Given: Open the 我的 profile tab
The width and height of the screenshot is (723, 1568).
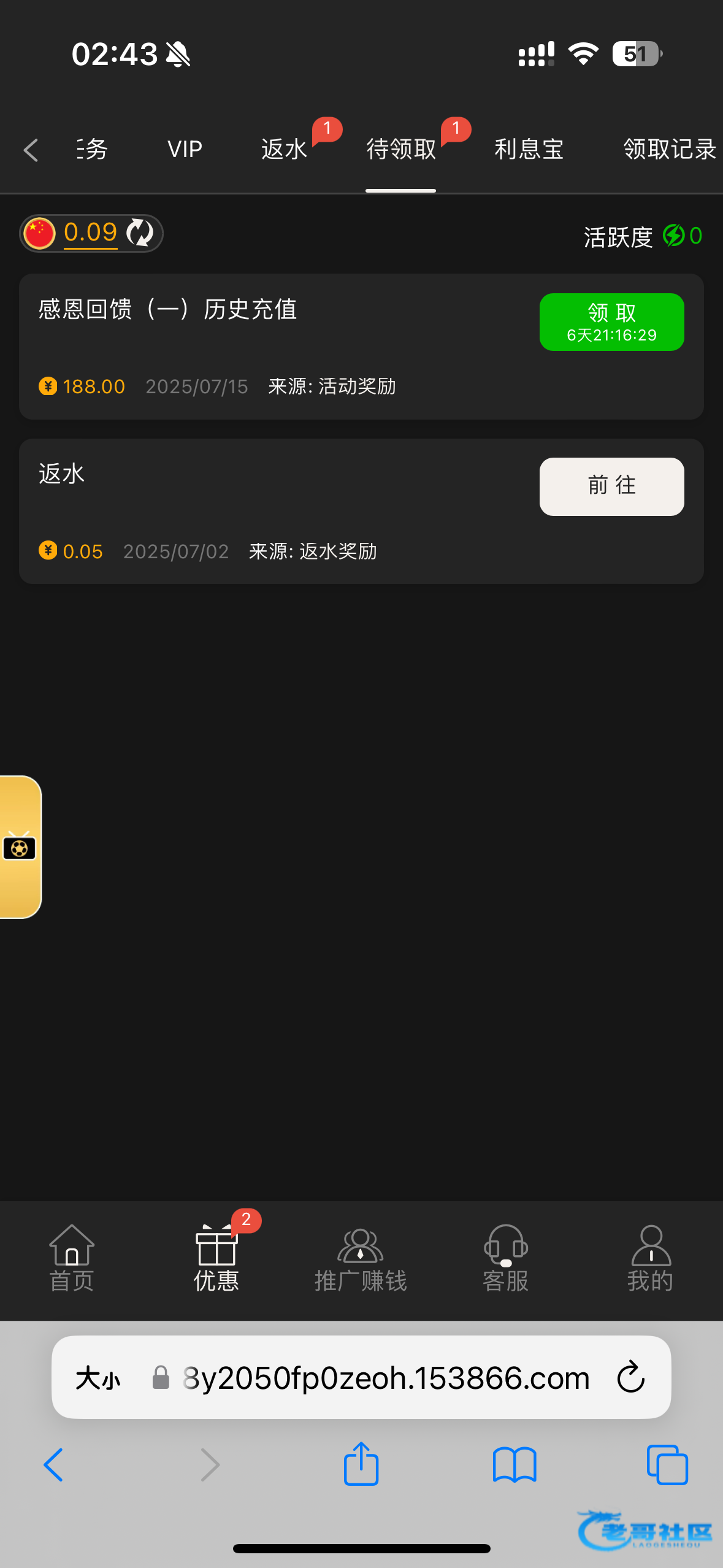Looking at the screenshot, I should pos(650,1258).
